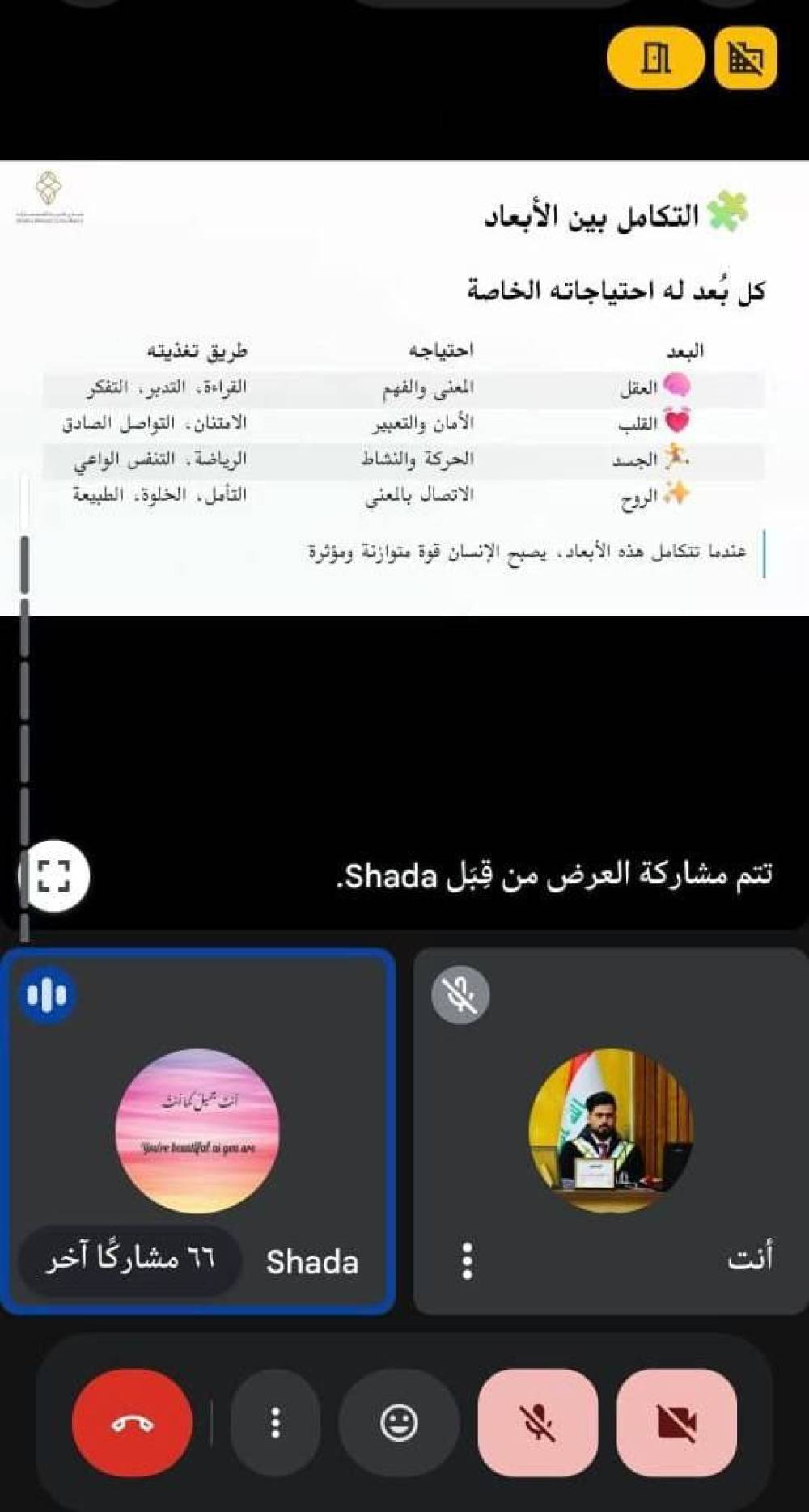Image resolution: width=809 pixels, height=1512 pixels.
Task: End the call with the red hang-up button
Action: coord(132,1422)
